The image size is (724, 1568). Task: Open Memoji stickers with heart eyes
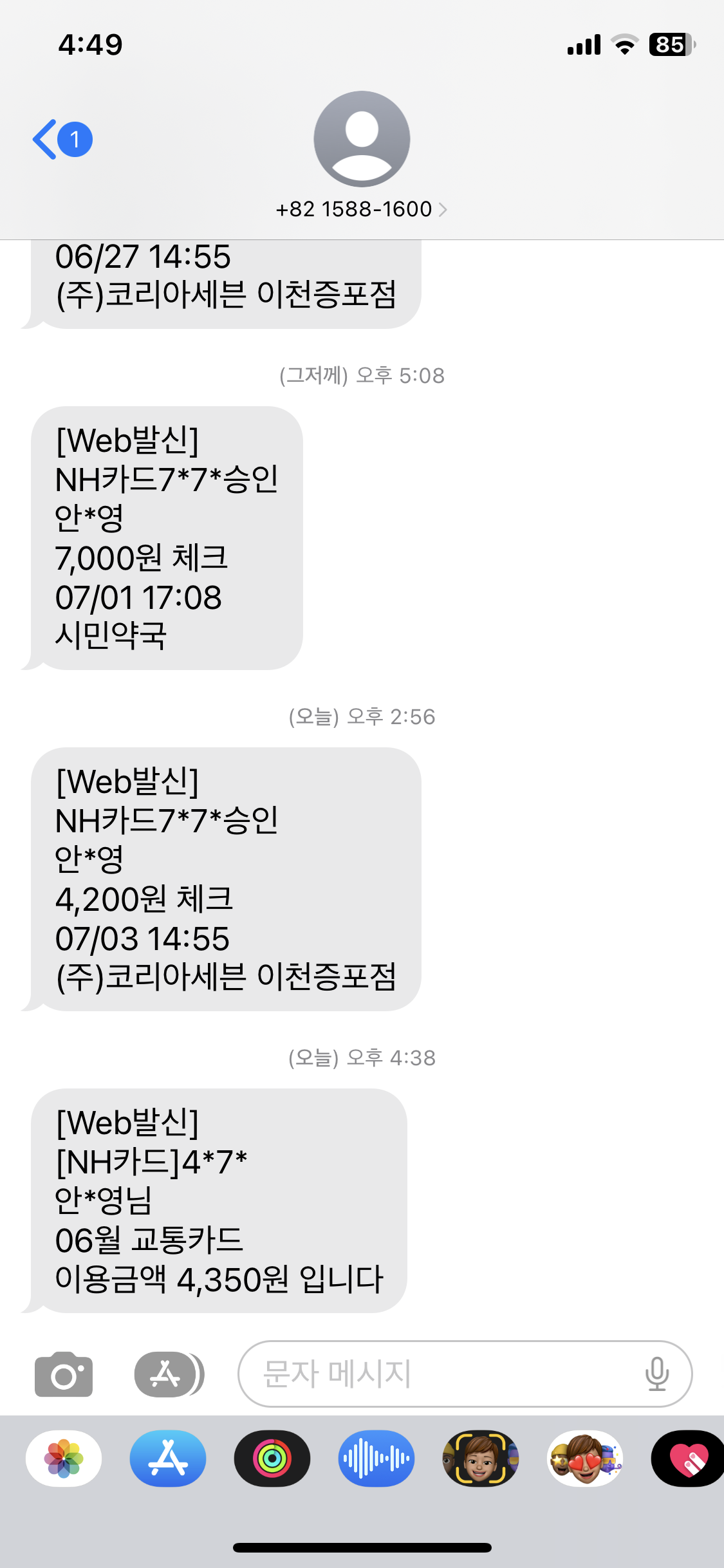point(585,1459)
